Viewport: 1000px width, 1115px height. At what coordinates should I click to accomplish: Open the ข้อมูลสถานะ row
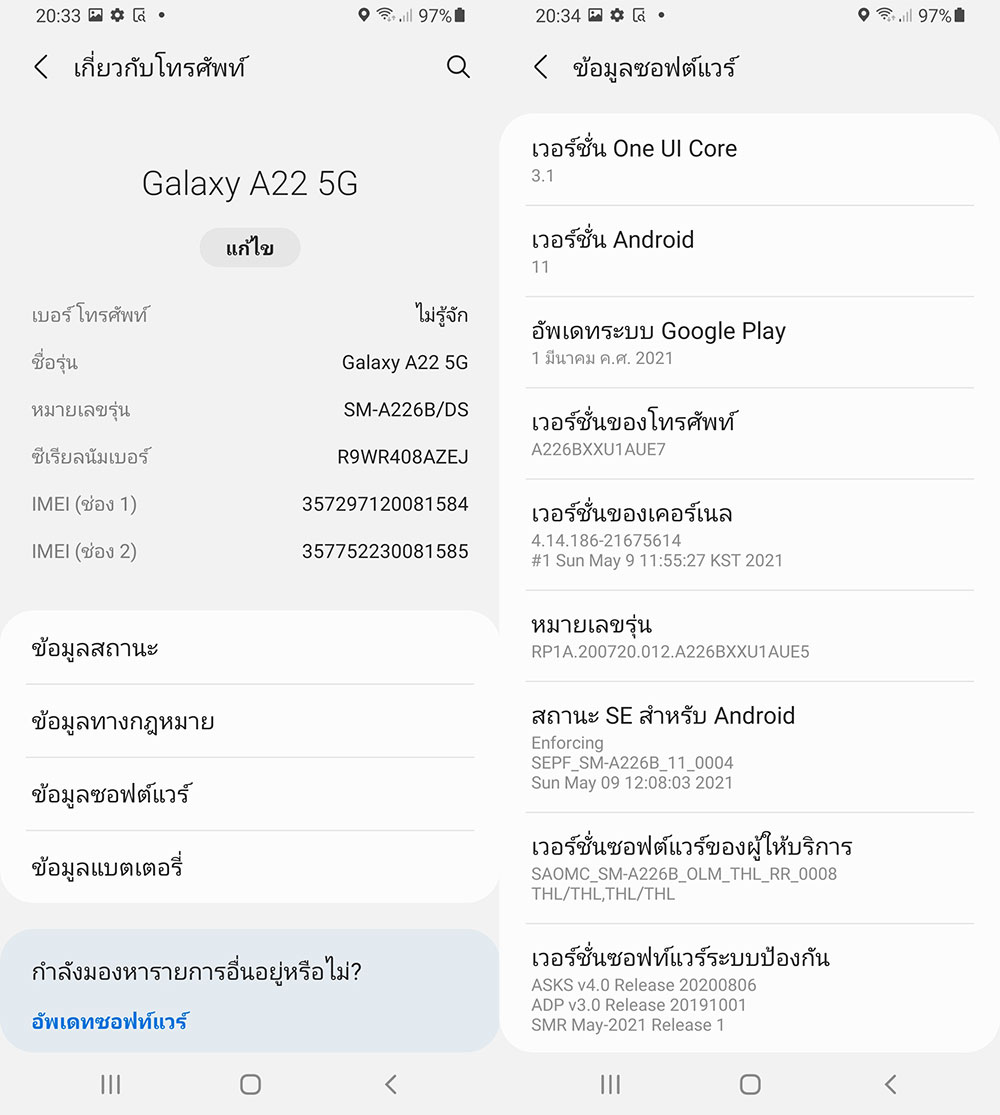point(250,648)
